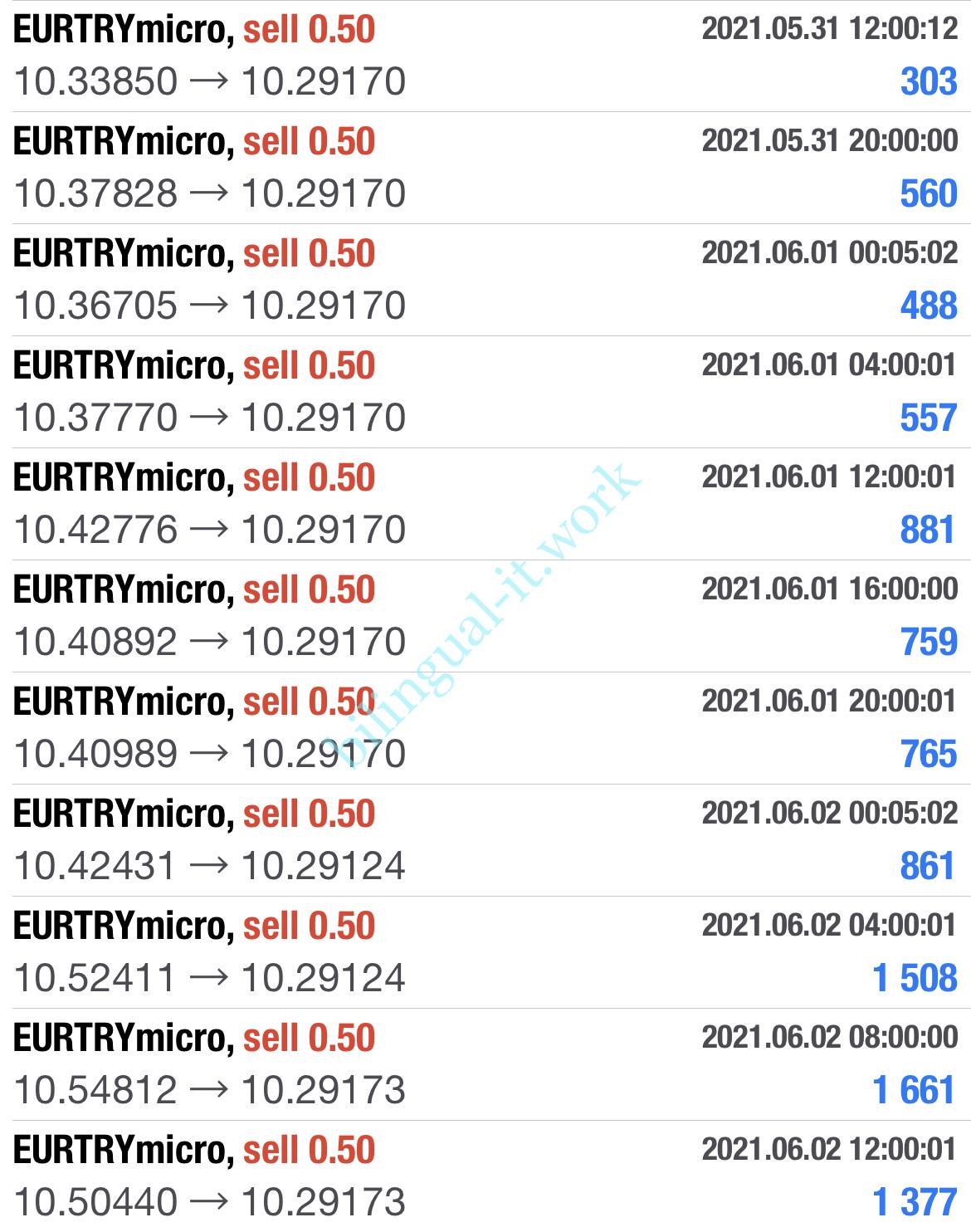Open the 2021.06.01 16:00:00 trade row
Screen dimensions: 971x1232
point(486,616)
